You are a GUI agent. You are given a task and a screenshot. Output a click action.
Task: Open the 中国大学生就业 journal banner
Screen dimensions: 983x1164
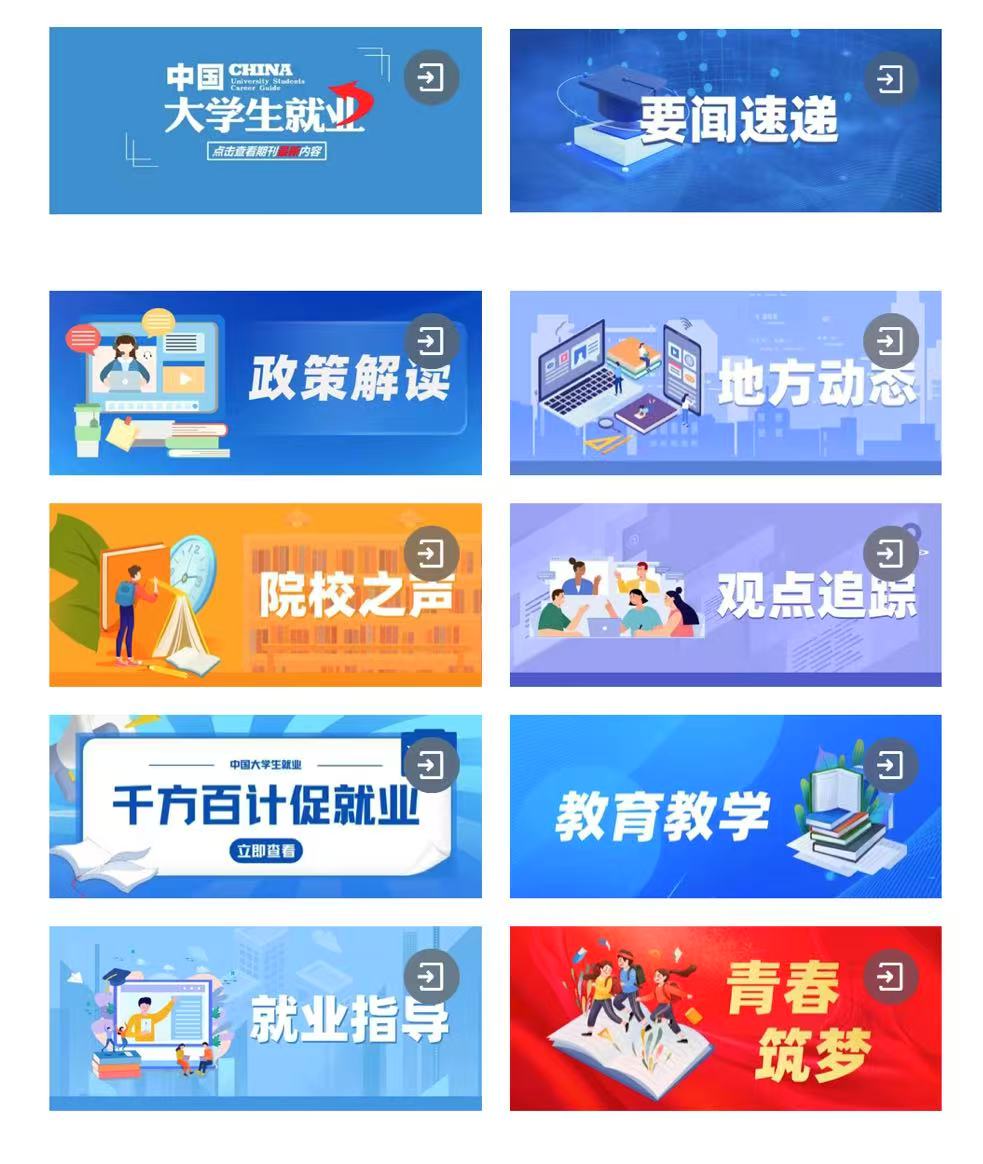pyautogui.click(x=265, y=120)
